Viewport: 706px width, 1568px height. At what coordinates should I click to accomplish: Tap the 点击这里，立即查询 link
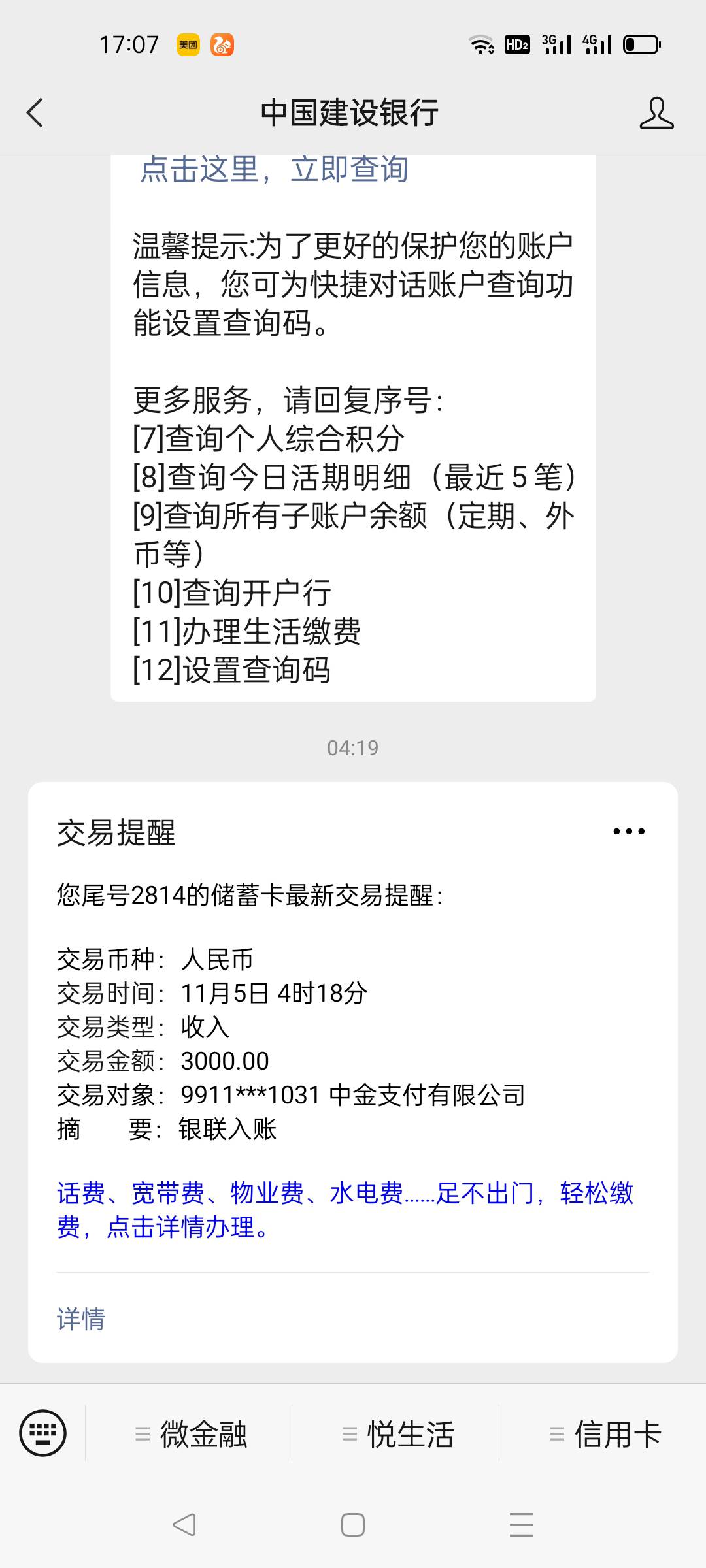click(275, 169)
